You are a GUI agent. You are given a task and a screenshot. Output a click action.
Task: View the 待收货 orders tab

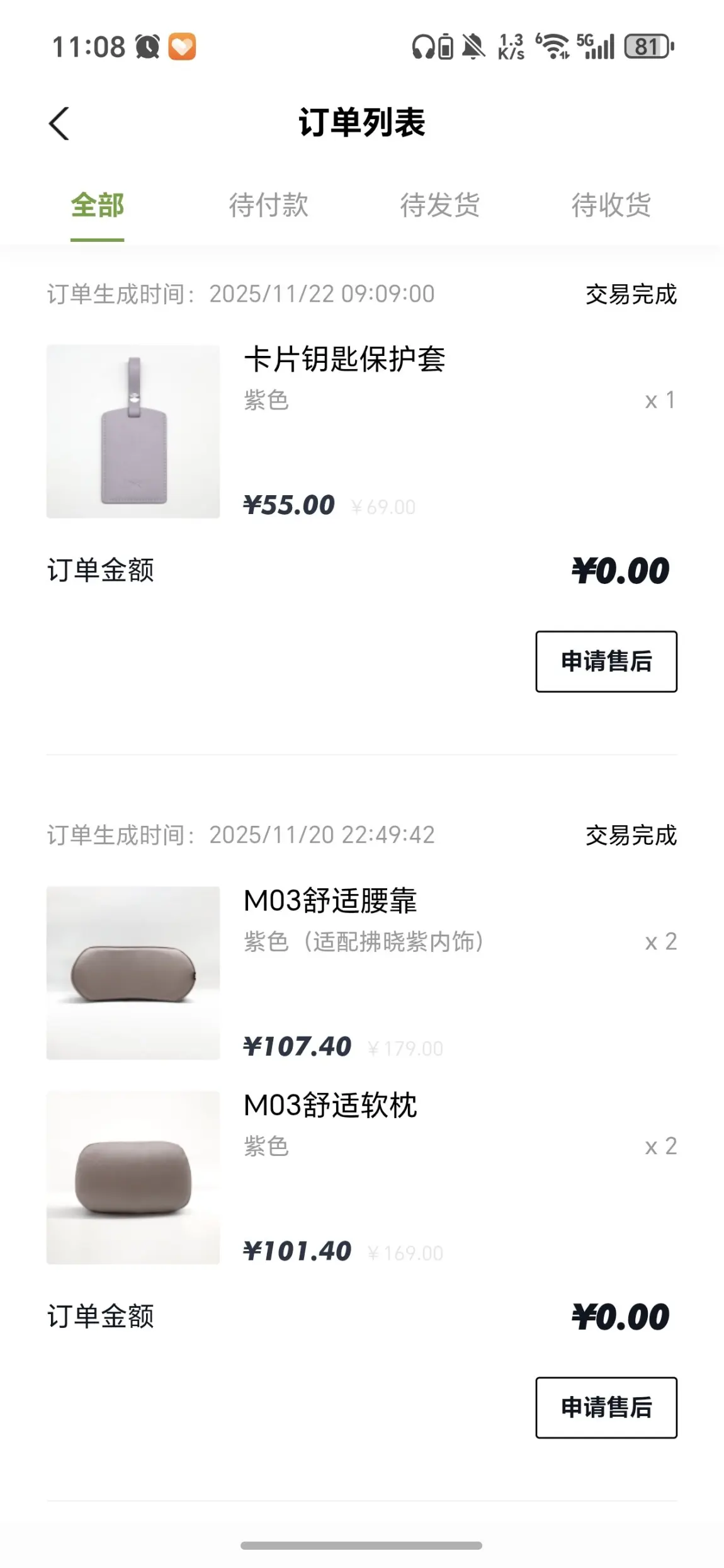(x=611, y=205)
